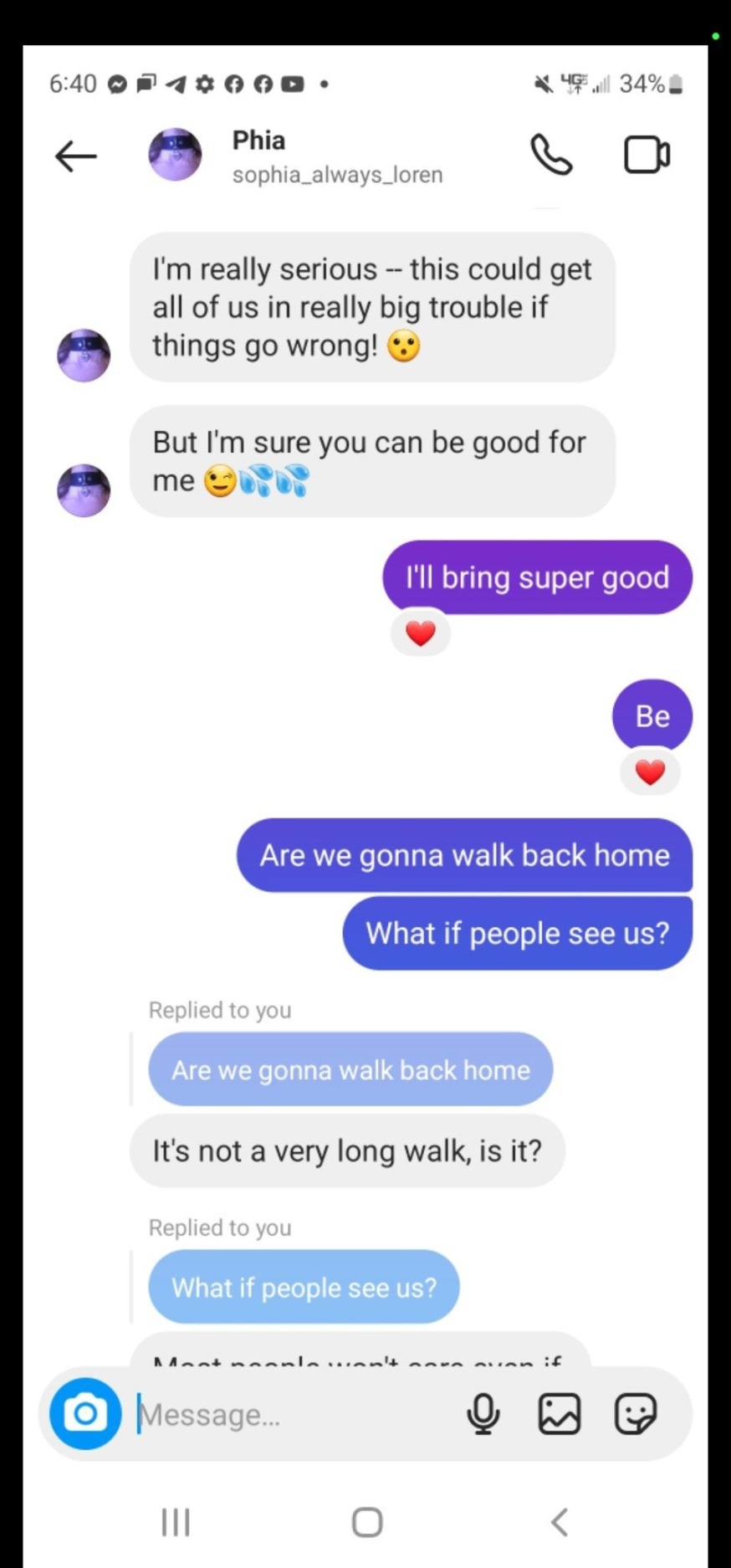Focus the Message text field

pos(293,1415)
